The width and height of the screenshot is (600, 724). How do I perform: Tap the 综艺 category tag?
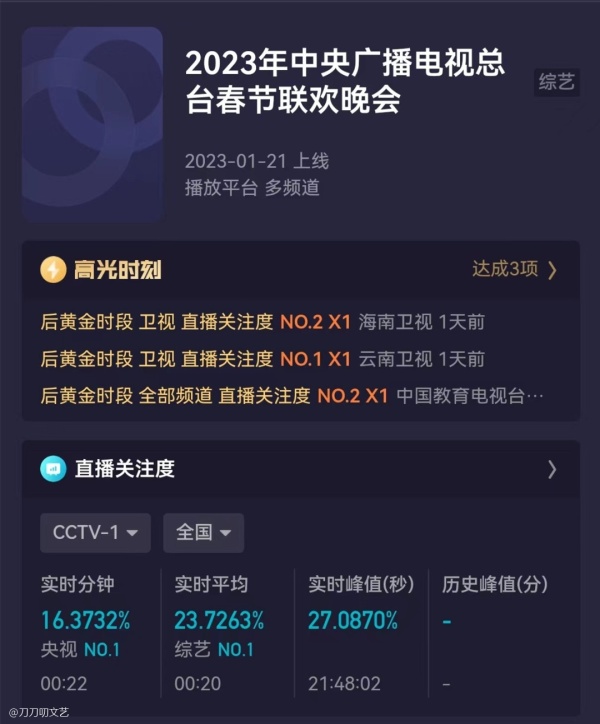(x=557, y=82)
